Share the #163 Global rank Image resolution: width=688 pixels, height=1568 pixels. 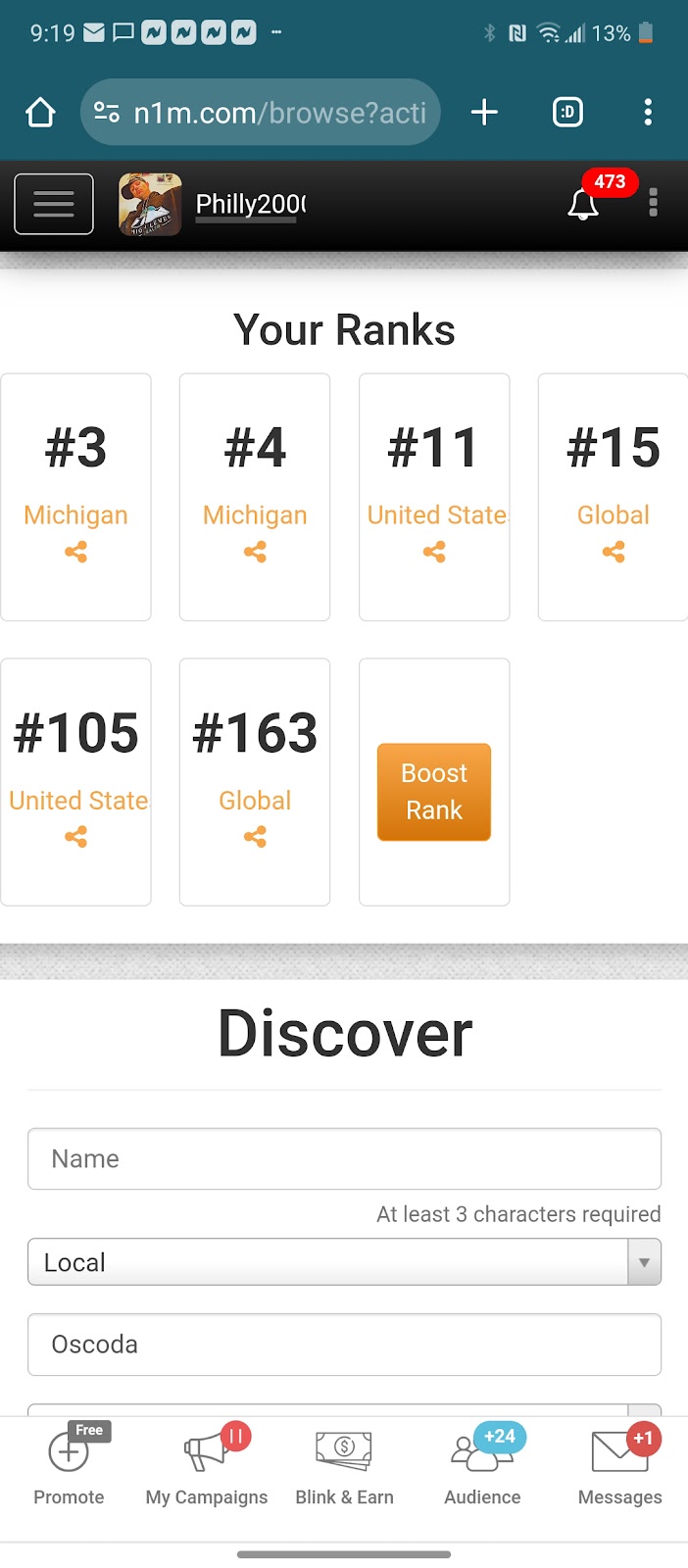coord(255,836)
